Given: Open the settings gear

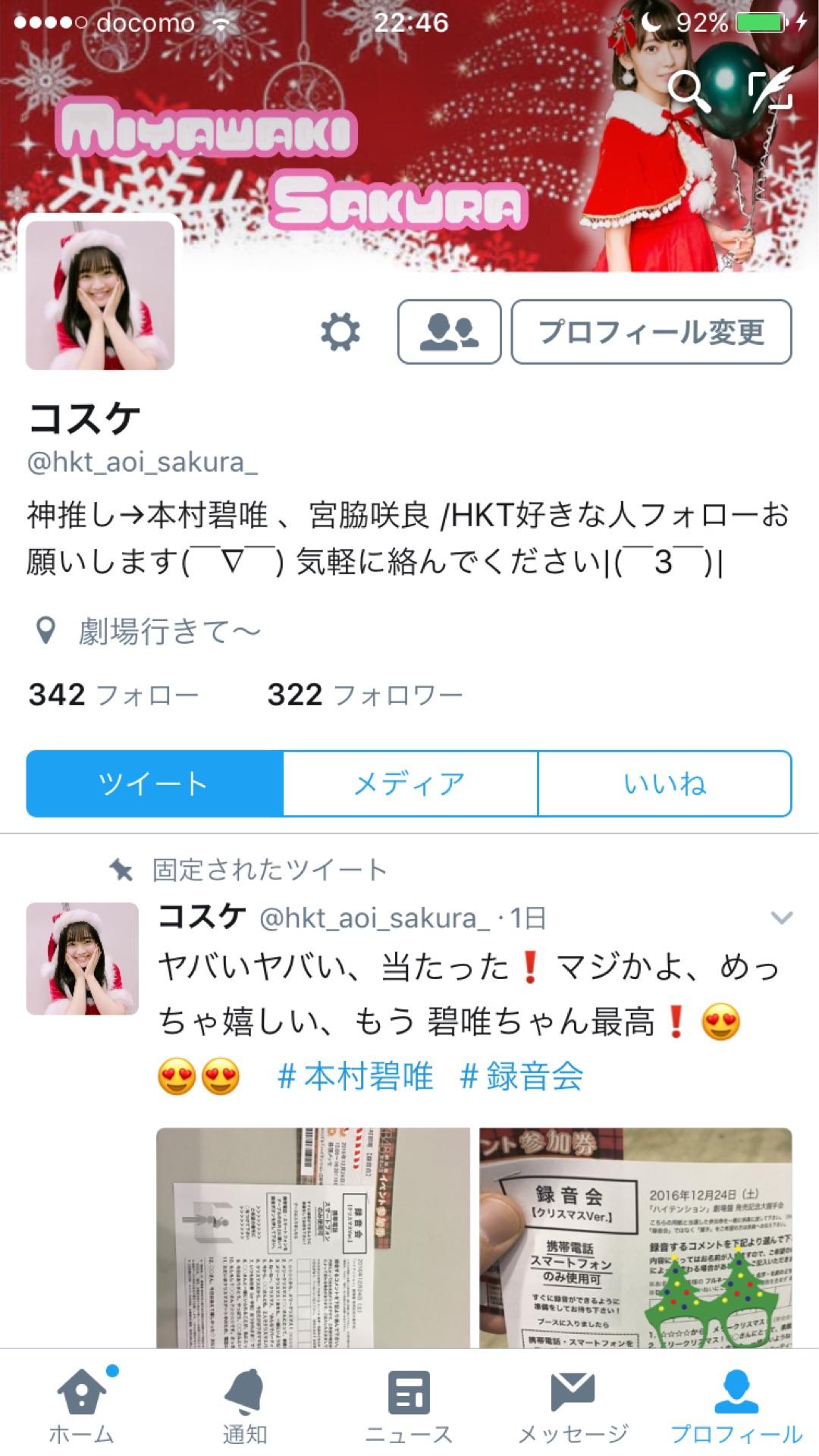Looking at the screenshot, I should coord(340,332).
